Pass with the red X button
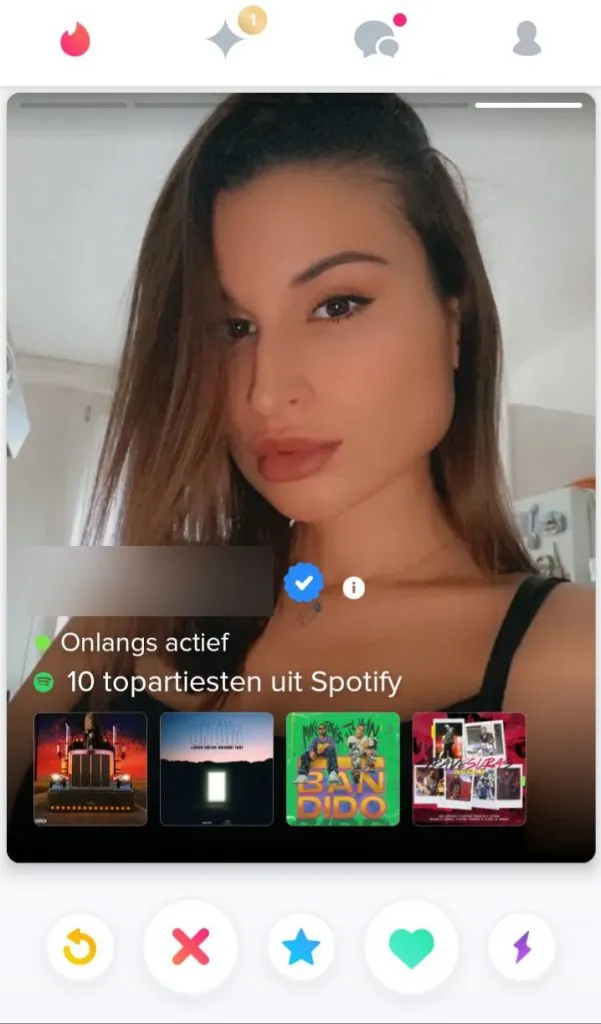This screenshot has width=601, height=1024. 191,946
